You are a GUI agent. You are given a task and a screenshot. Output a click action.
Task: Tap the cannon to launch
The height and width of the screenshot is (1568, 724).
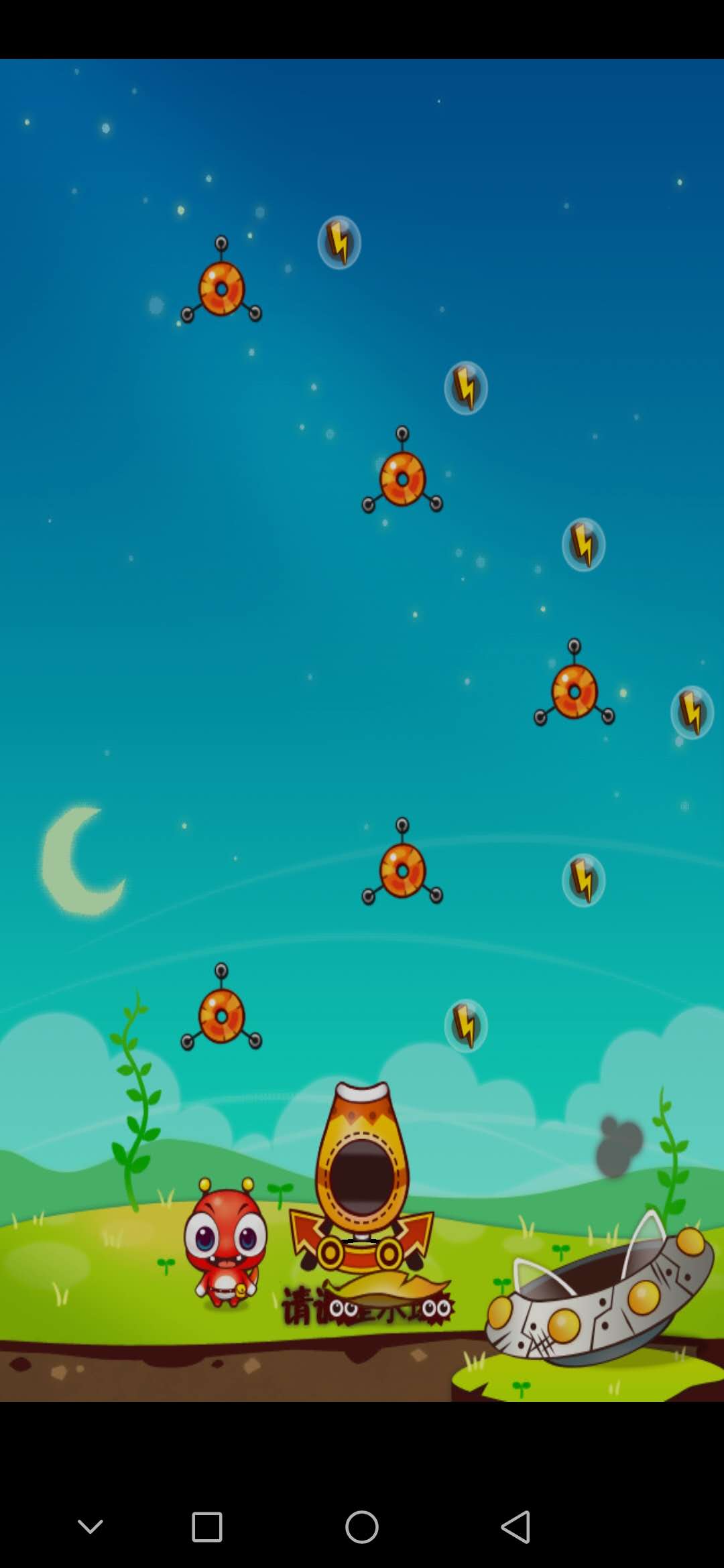point(361,1181)
